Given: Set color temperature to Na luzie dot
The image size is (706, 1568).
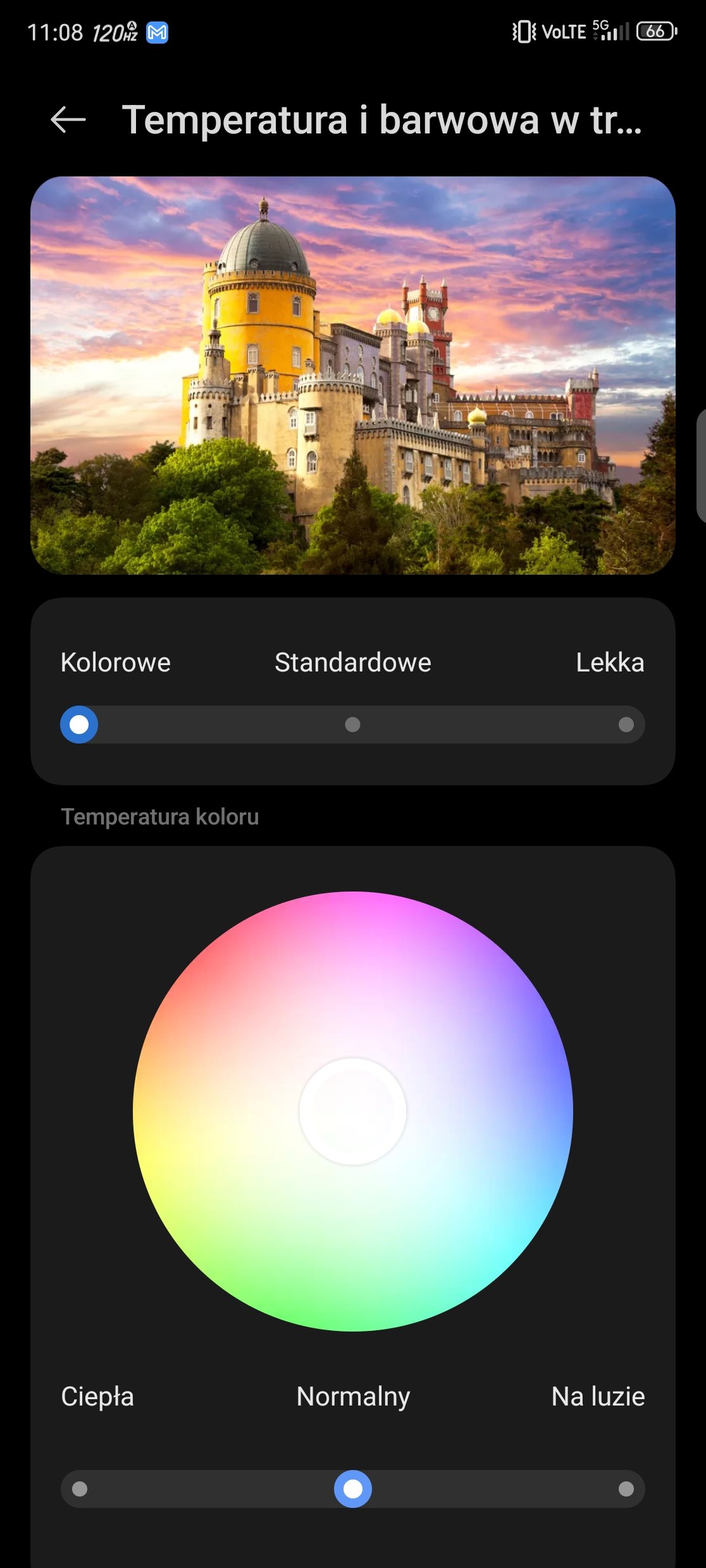Looking at the screenshot, I should click(626, 1489).
